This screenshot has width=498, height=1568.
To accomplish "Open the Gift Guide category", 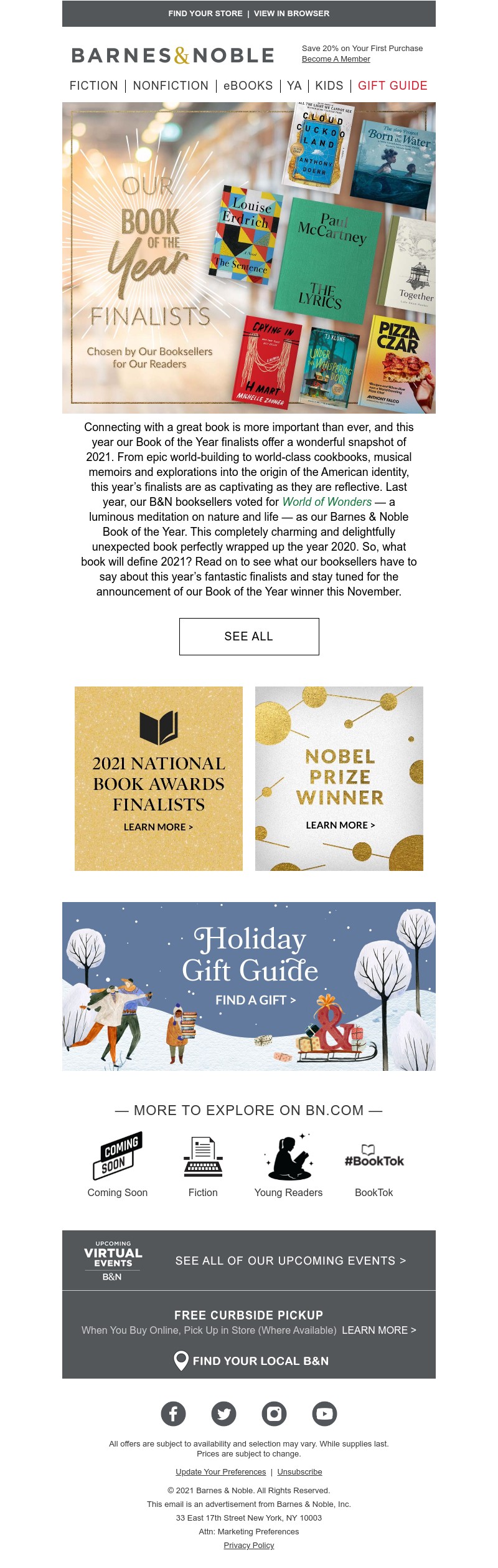I will coord(392,86).
